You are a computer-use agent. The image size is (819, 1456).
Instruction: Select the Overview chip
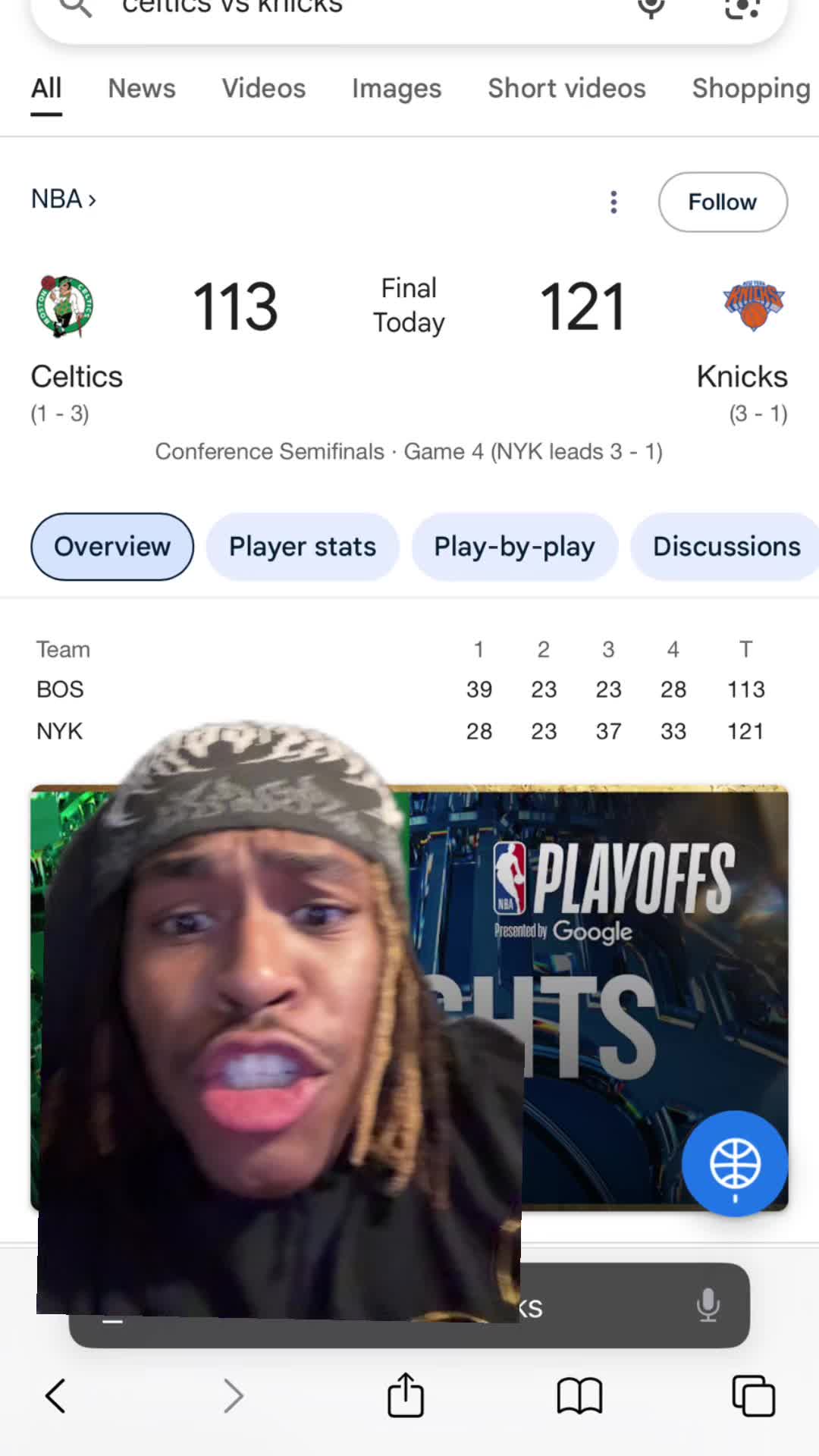(112, 547)
